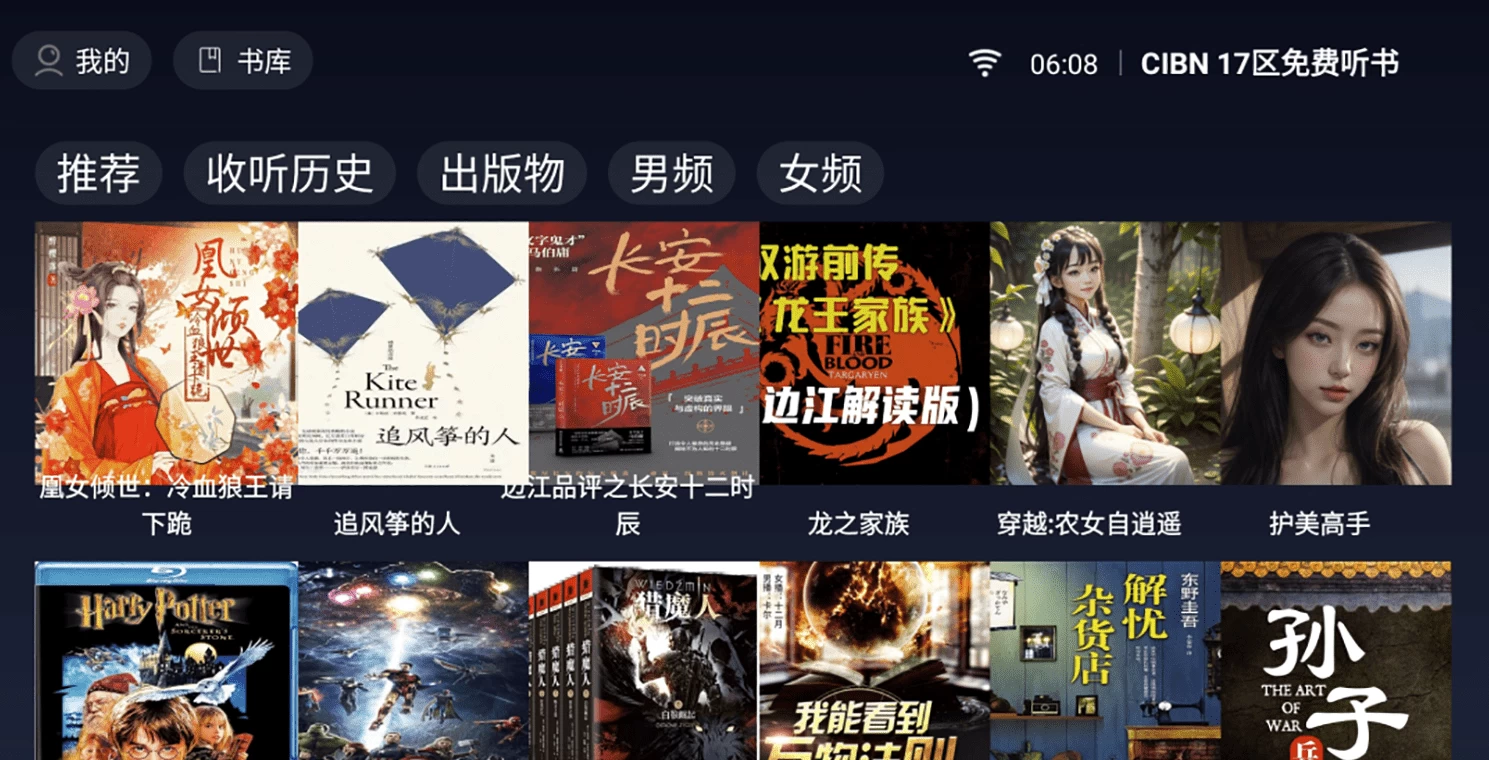The width and height of the screenshot is (1489, 760).
Task: Open 穿越:农女自逍遥
Action: click(1105, 353)
